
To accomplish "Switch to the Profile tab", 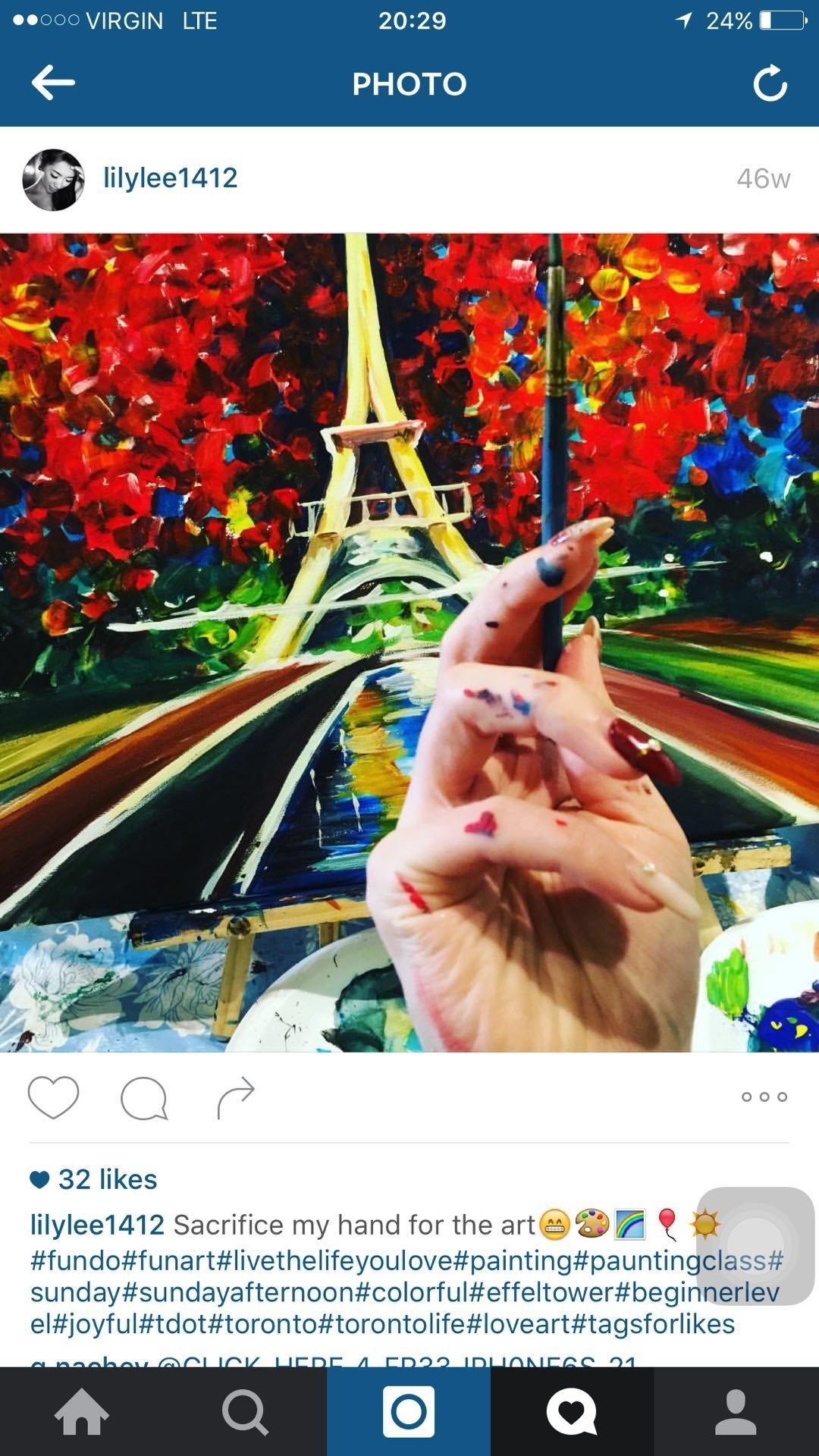I will tap(736, 1412).
